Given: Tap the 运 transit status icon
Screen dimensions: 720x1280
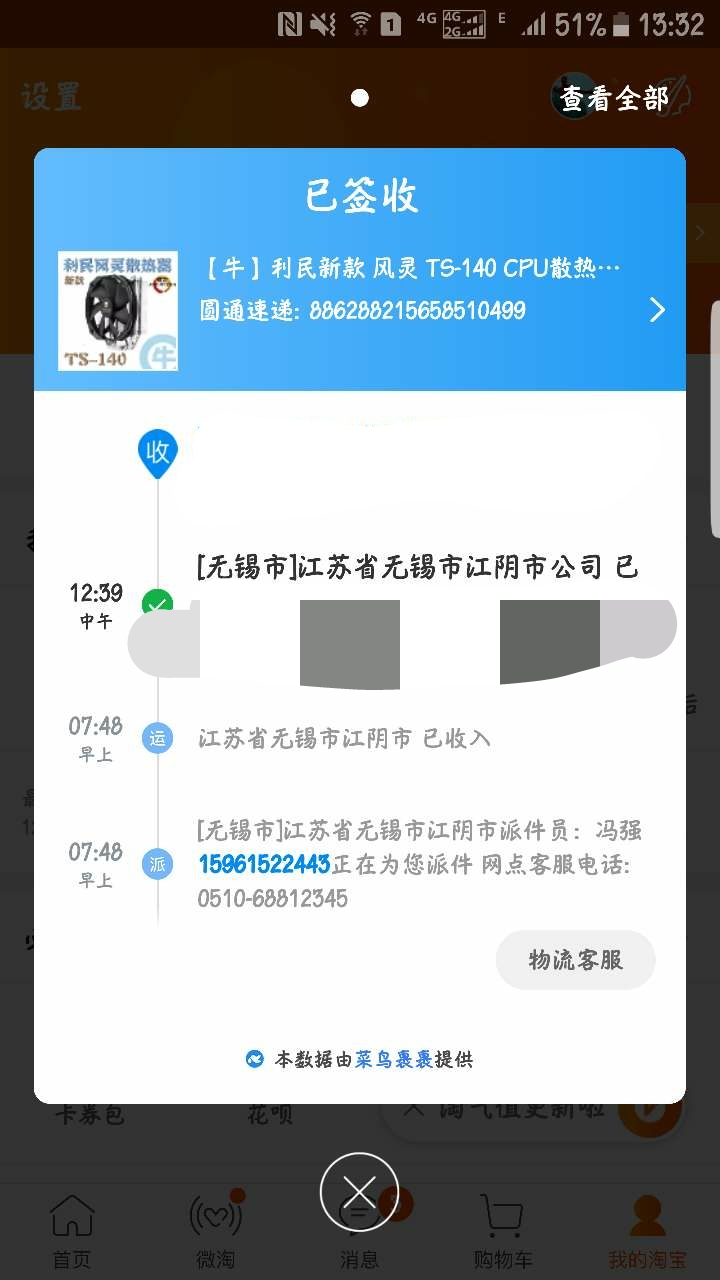Looking at the screenshot, I should tap(157, 738).
